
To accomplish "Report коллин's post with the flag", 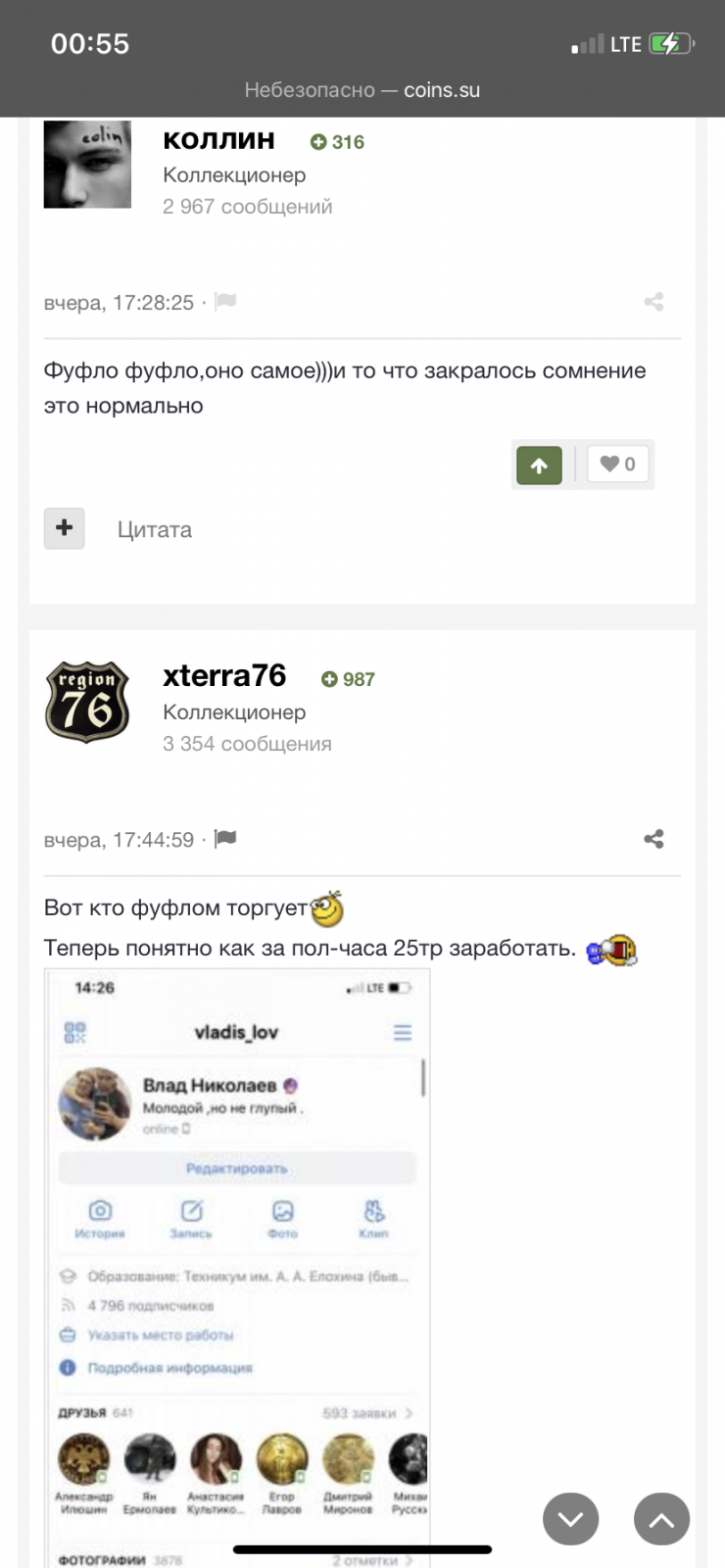I will click(225, 301).
